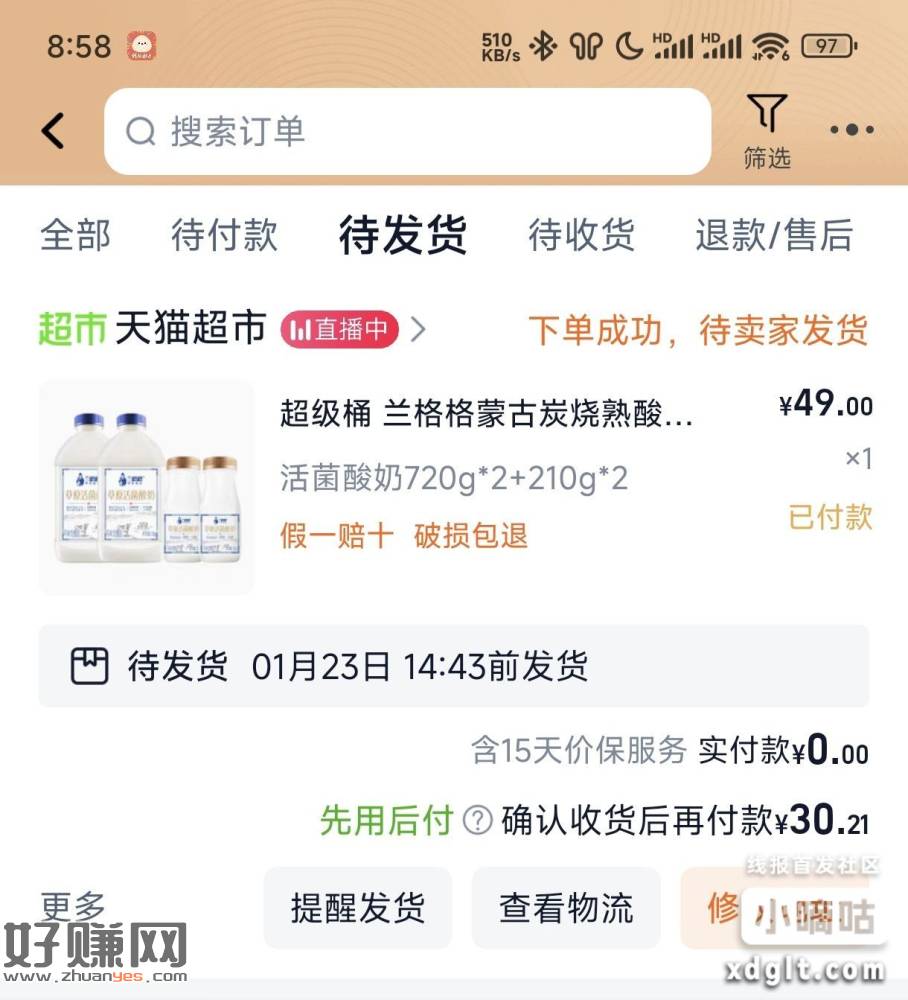
Task: Go back using the top-left arrow
Action: tap(53, 131)
